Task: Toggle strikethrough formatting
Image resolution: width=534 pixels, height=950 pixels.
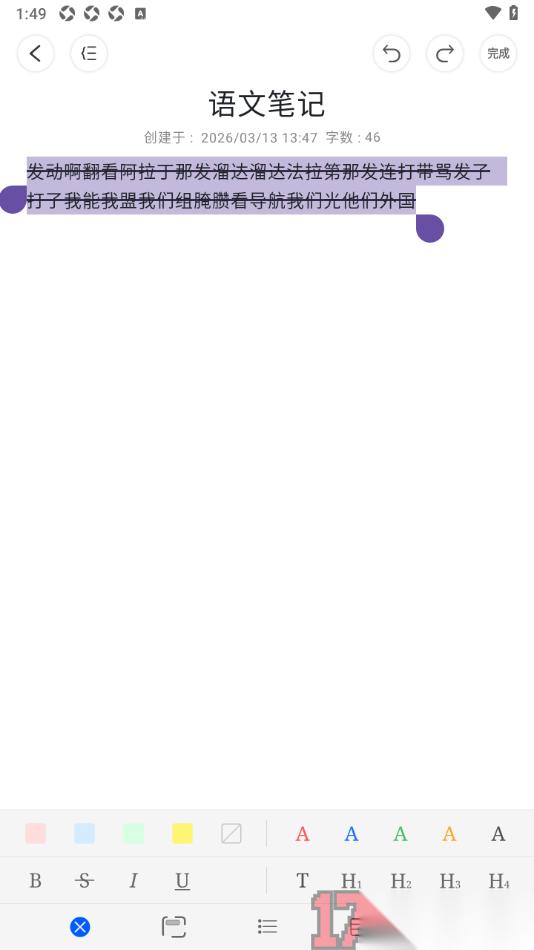Action: [84, 880]
